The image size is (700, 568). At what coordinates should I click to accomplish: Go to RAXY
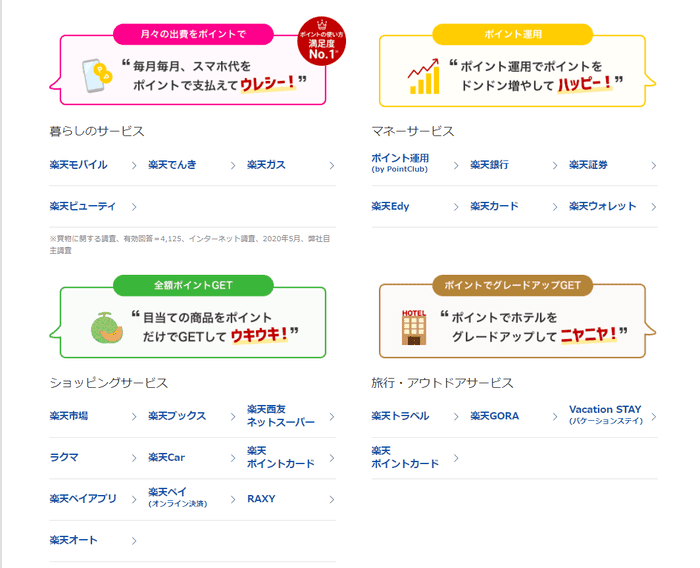(x=261, y=498)
